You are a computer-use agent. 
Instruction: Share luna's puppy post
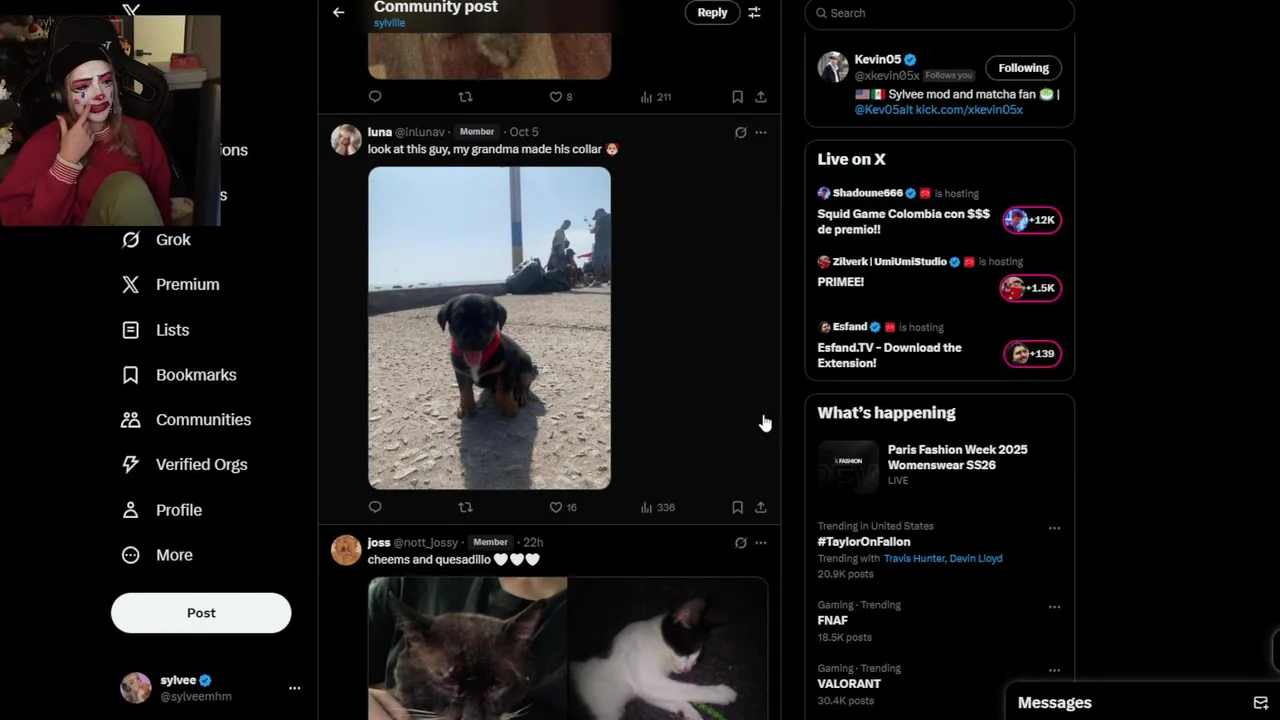tap(760, 507)
